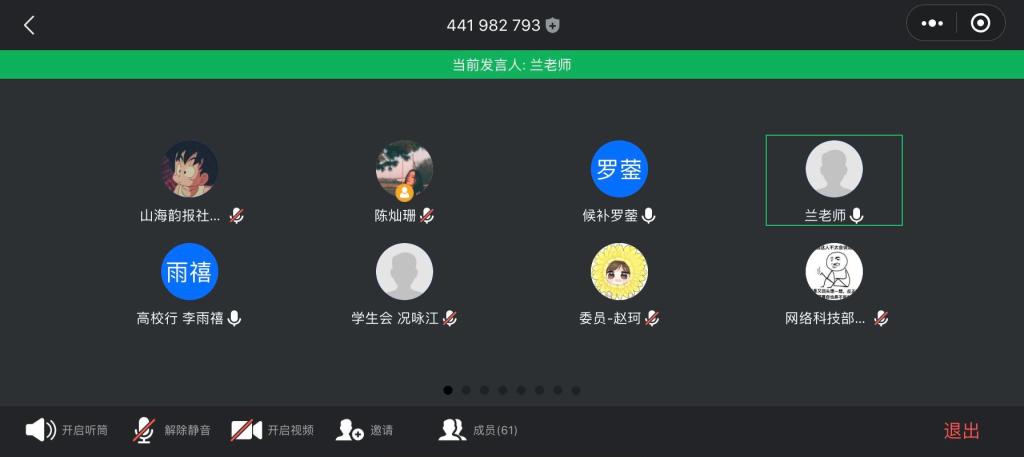This screenshot has width=1024, height=457.
Task: Close the mini program with the circle button
Action: pyautogui.click(x=980, y=24)
